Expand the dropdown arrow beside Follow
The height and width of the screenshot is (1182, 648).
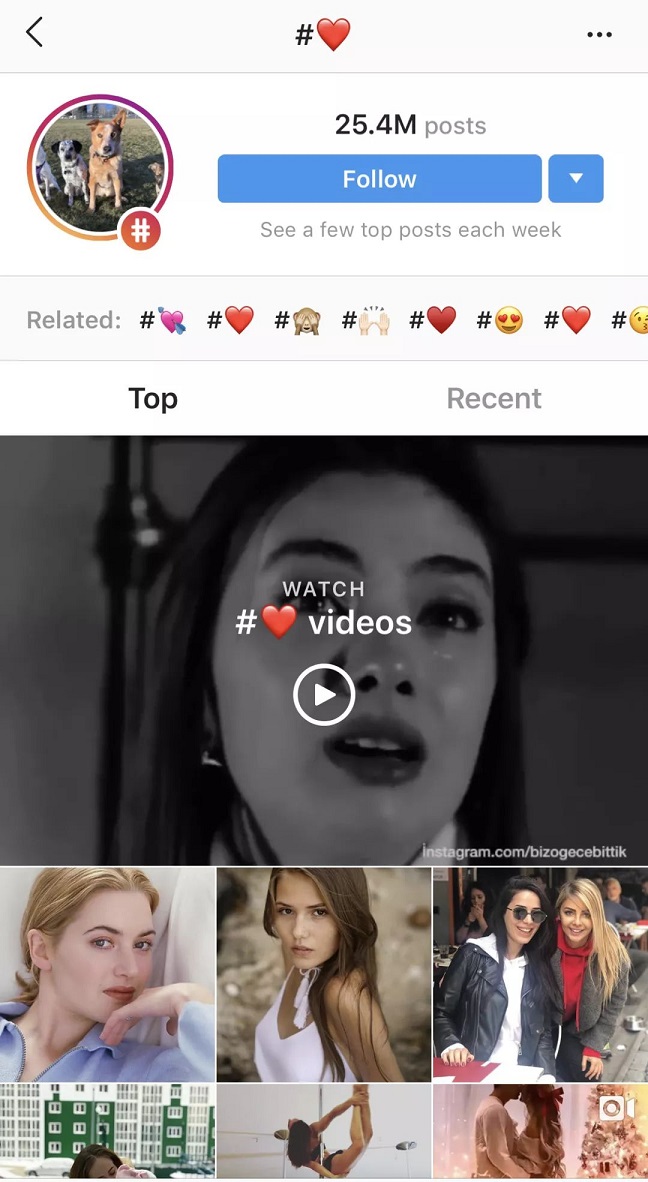(575, 179)
